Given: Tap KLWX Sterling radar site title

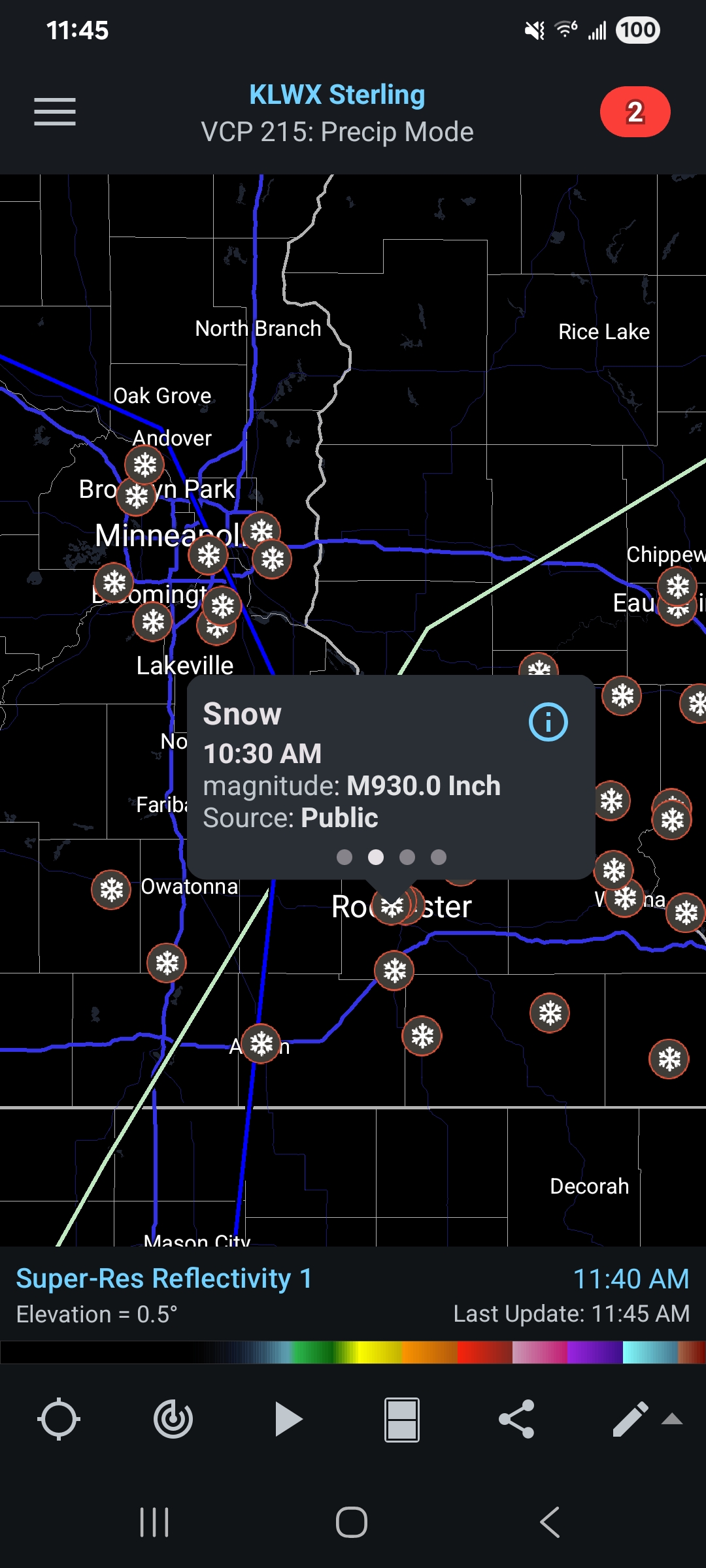Looking at the screenshot, I should pos(337,95).
